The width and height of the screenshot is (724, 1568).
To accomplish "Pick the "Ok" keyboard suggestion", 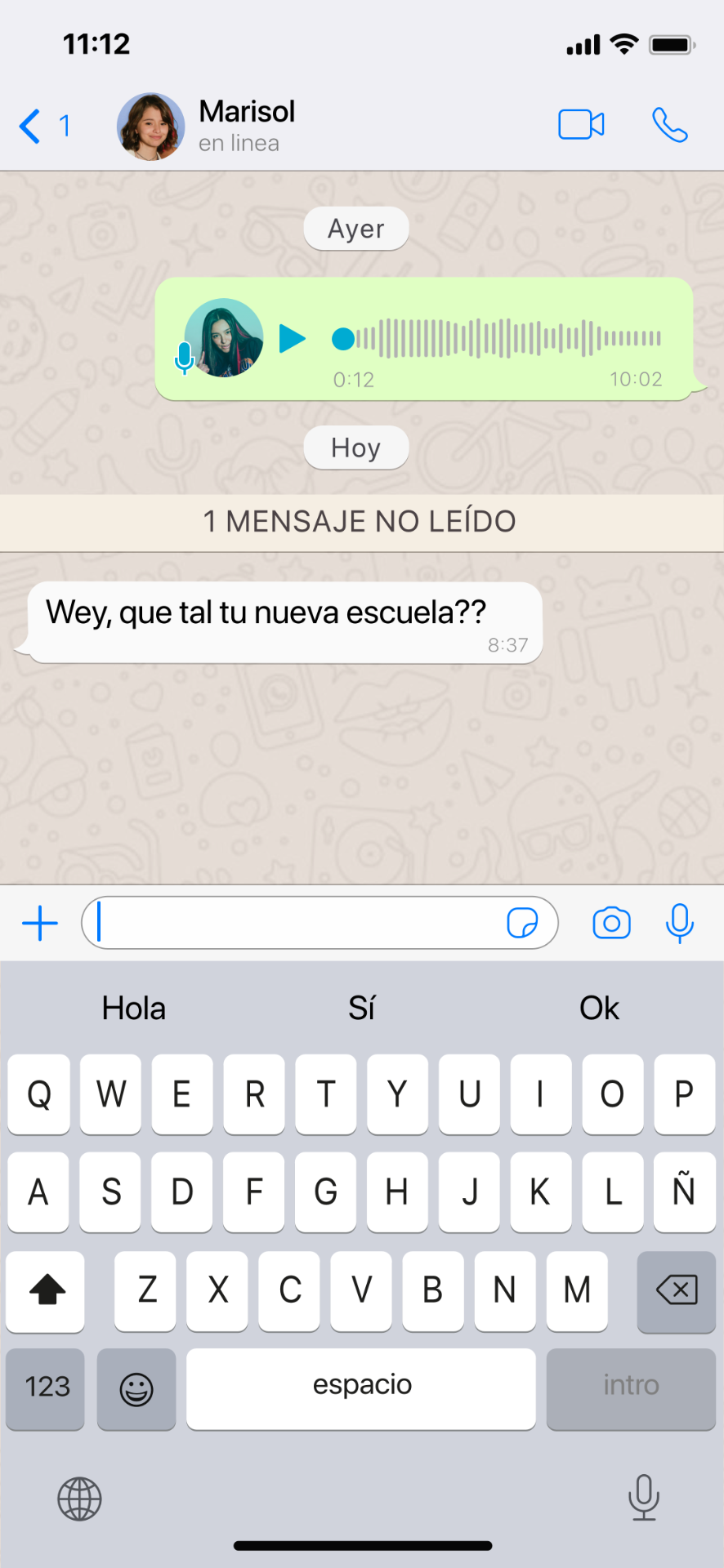I will coord(599,1009).
